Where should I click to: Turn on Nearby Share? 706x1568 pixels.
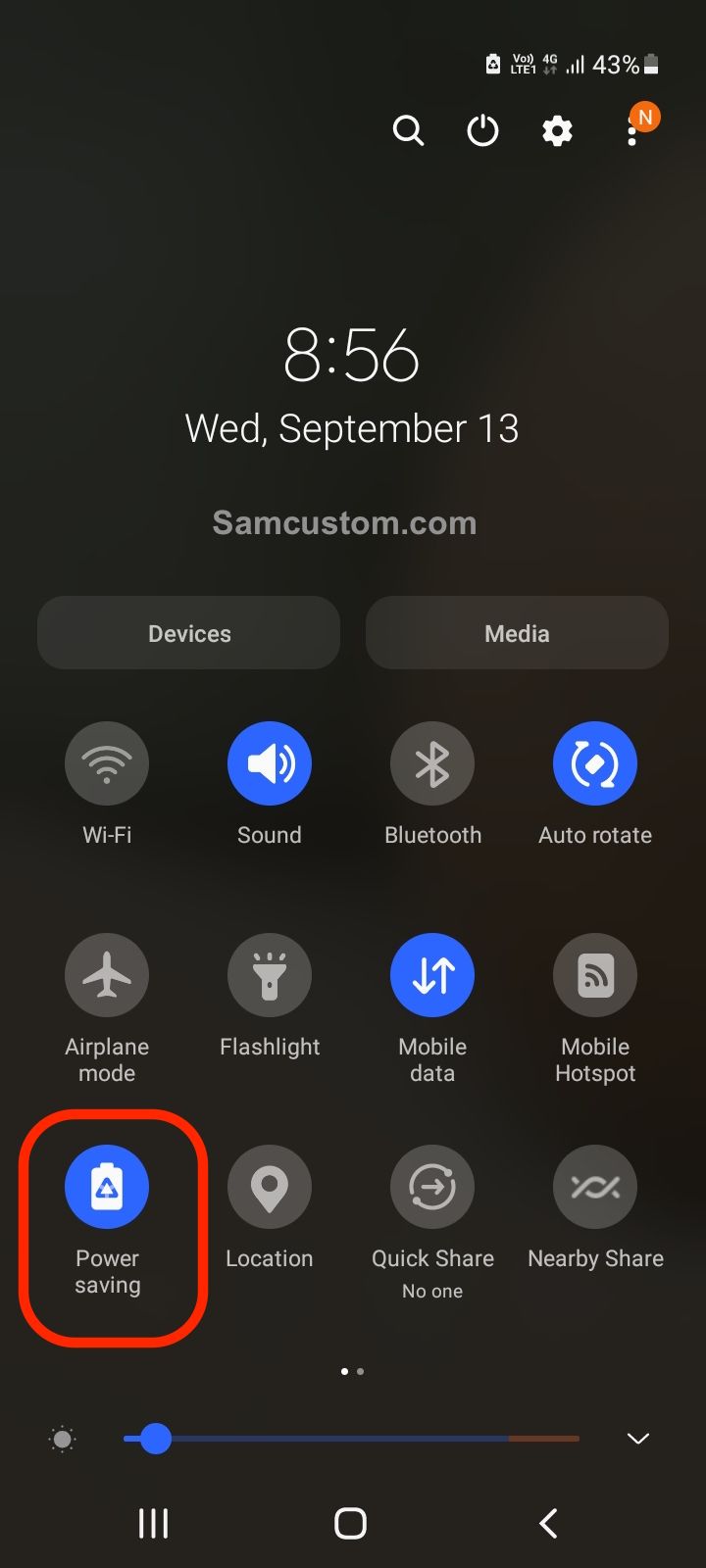595,1187
